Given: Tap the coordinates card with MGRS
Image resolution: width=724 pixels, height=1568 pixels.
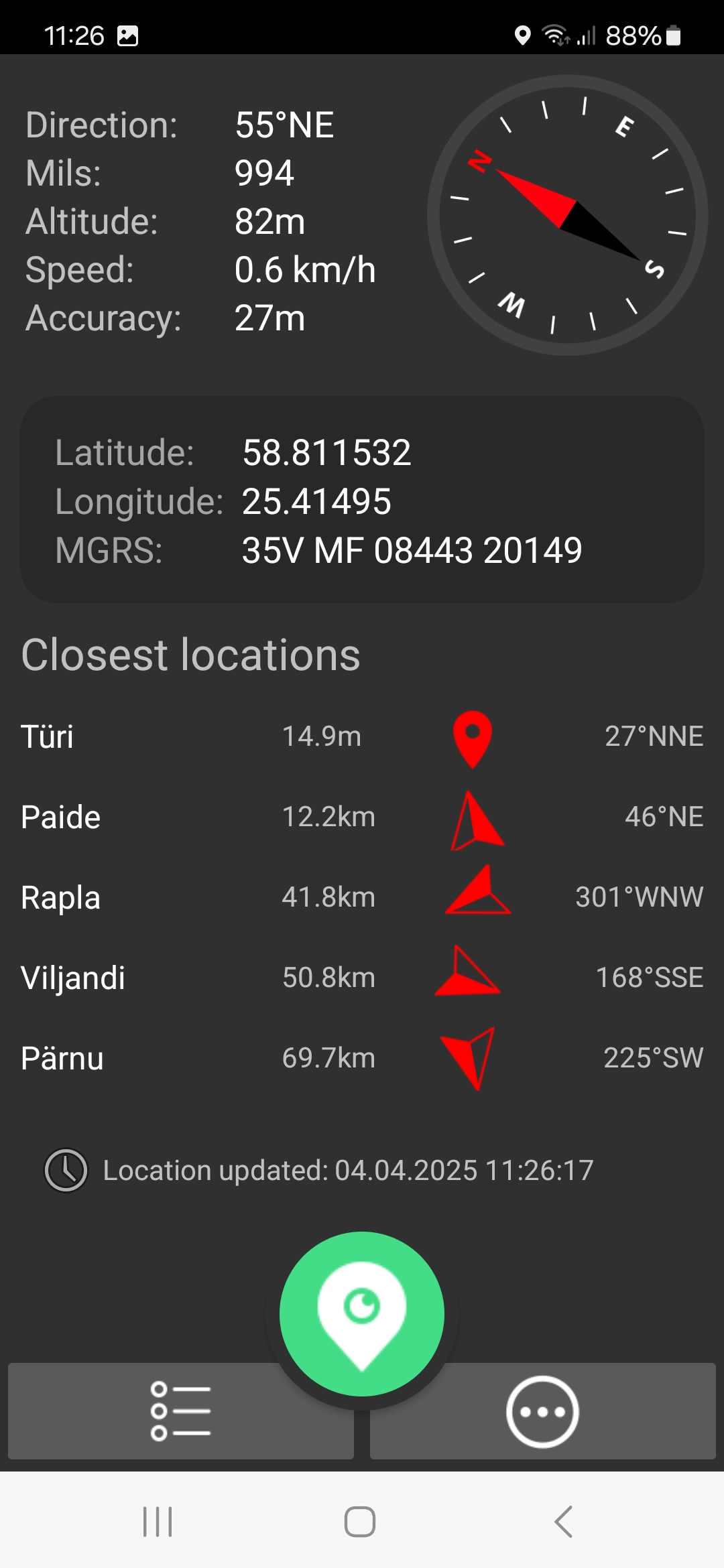Looking at the screenshot, I should pos(362,500).
